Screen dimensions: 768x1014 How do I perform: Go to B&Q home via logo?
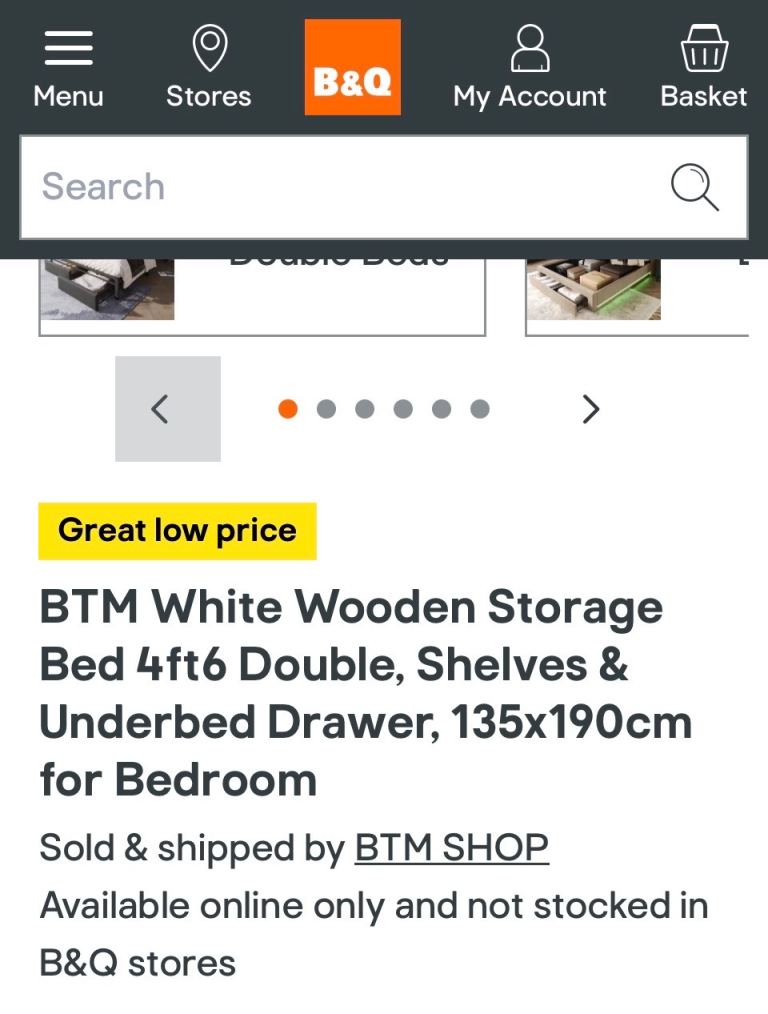(x=352, y=67)
